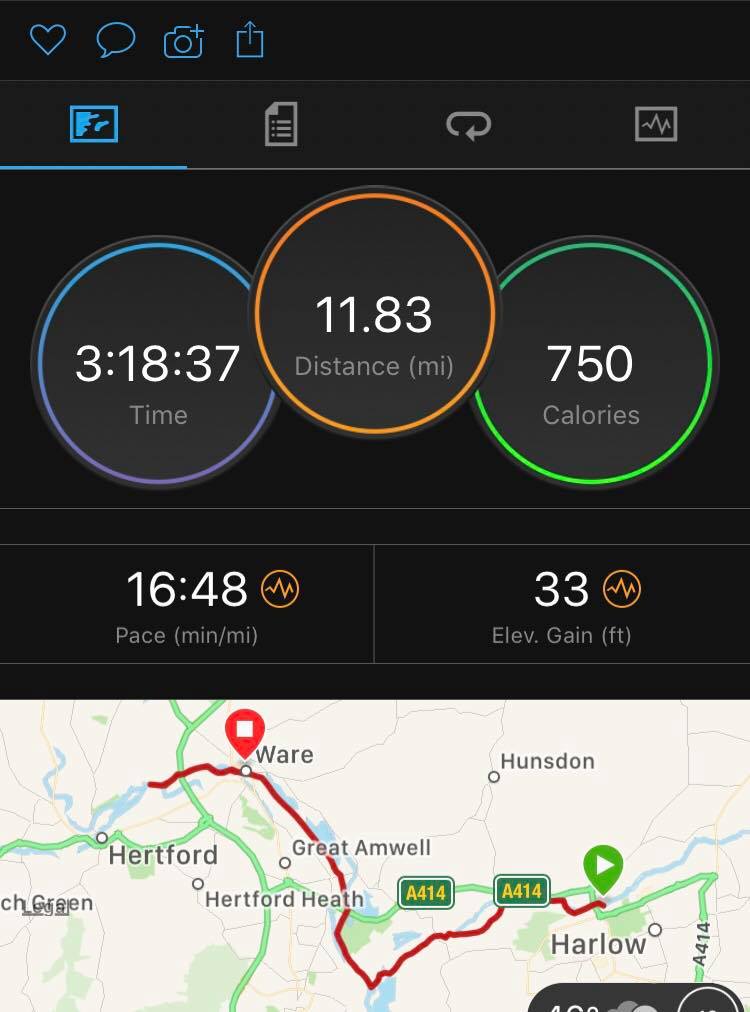Like this activity with the heart icon
Screen dimensions: 750x1012
(47, 40)
